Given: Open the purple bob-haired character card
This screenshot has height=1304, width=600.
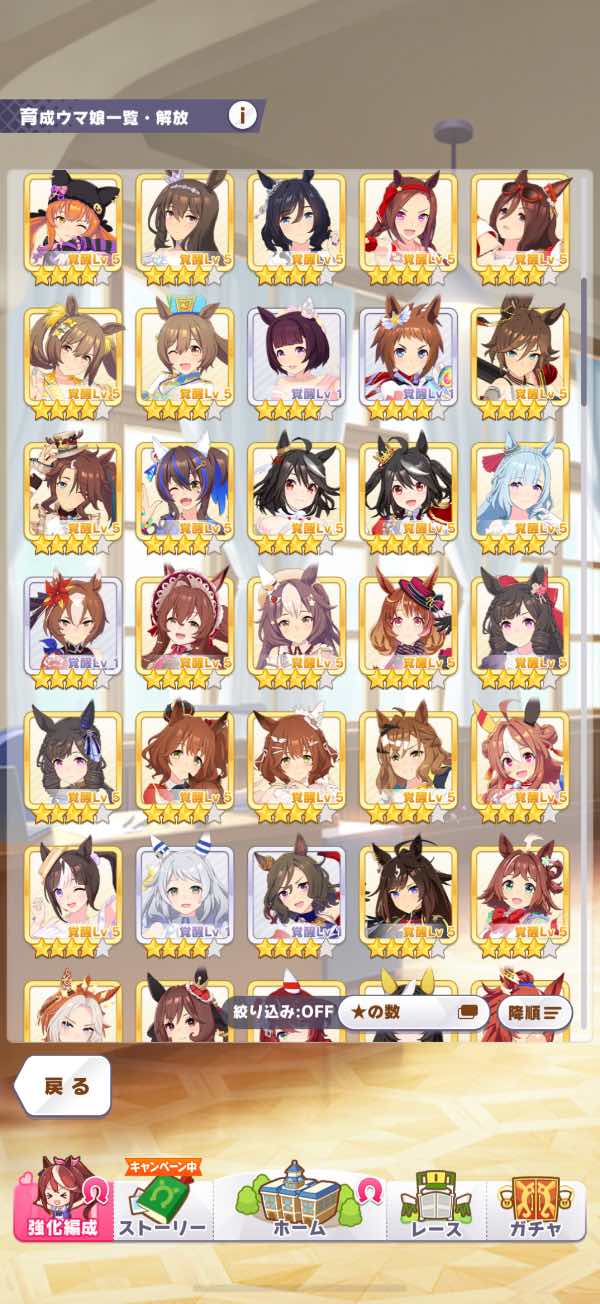Looking at the screenshot, I should 296,359.
